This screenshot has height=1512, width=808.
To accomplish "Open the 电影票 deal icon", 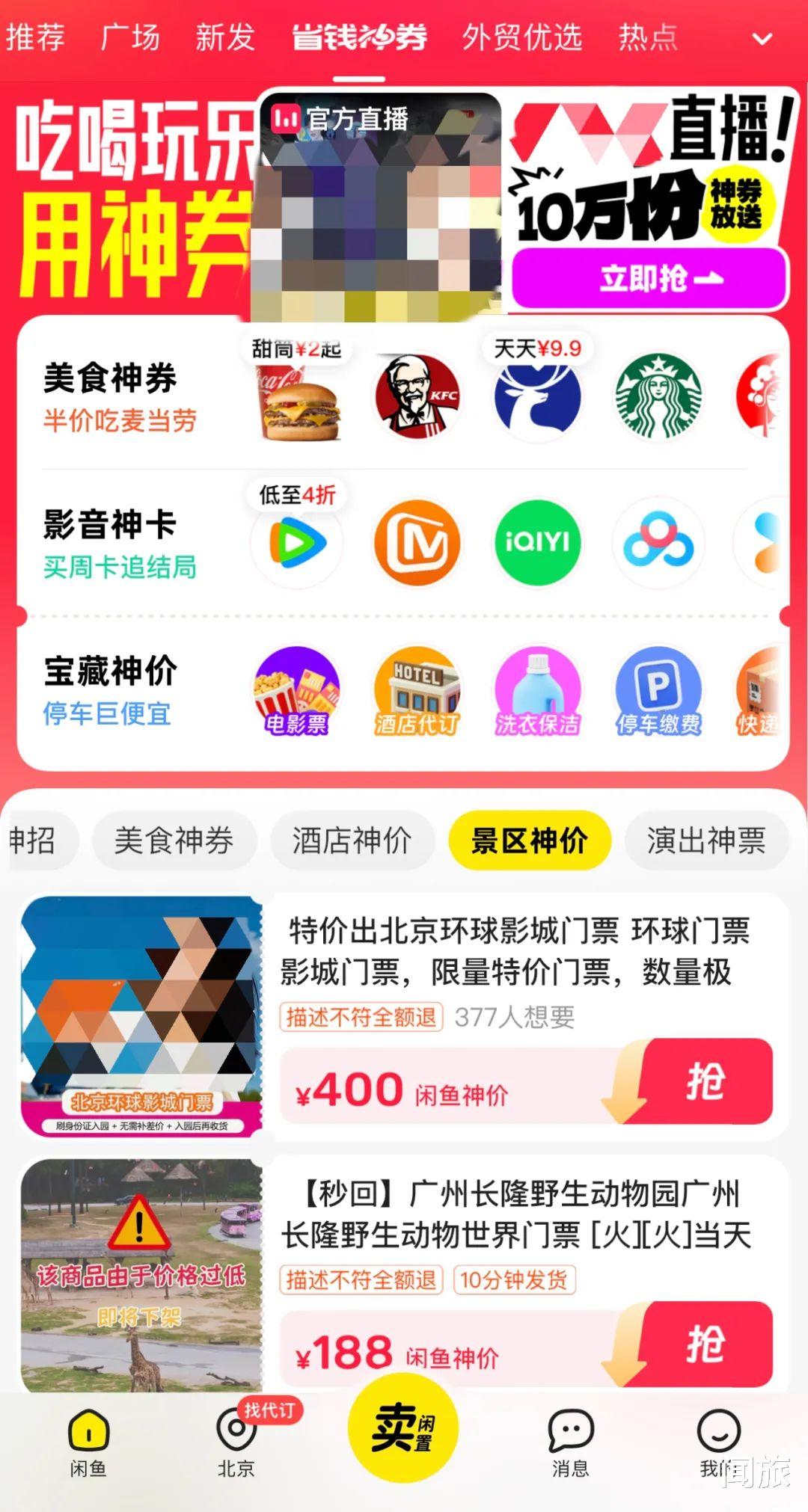I will tap(296, 691).
